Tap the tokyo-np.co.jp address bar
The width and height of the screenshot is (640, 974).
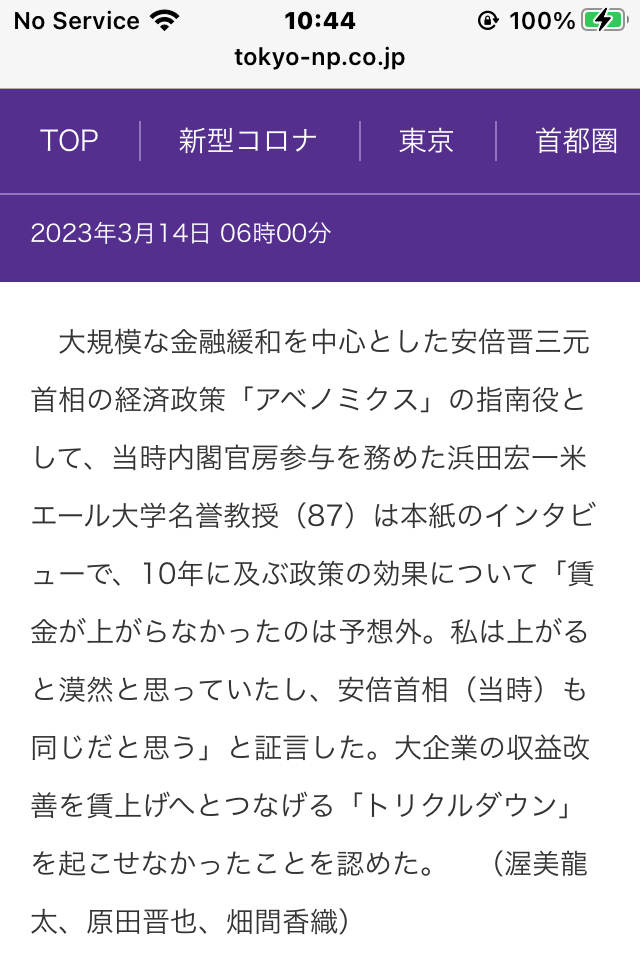pyautogui.click(x=320, y=58)
